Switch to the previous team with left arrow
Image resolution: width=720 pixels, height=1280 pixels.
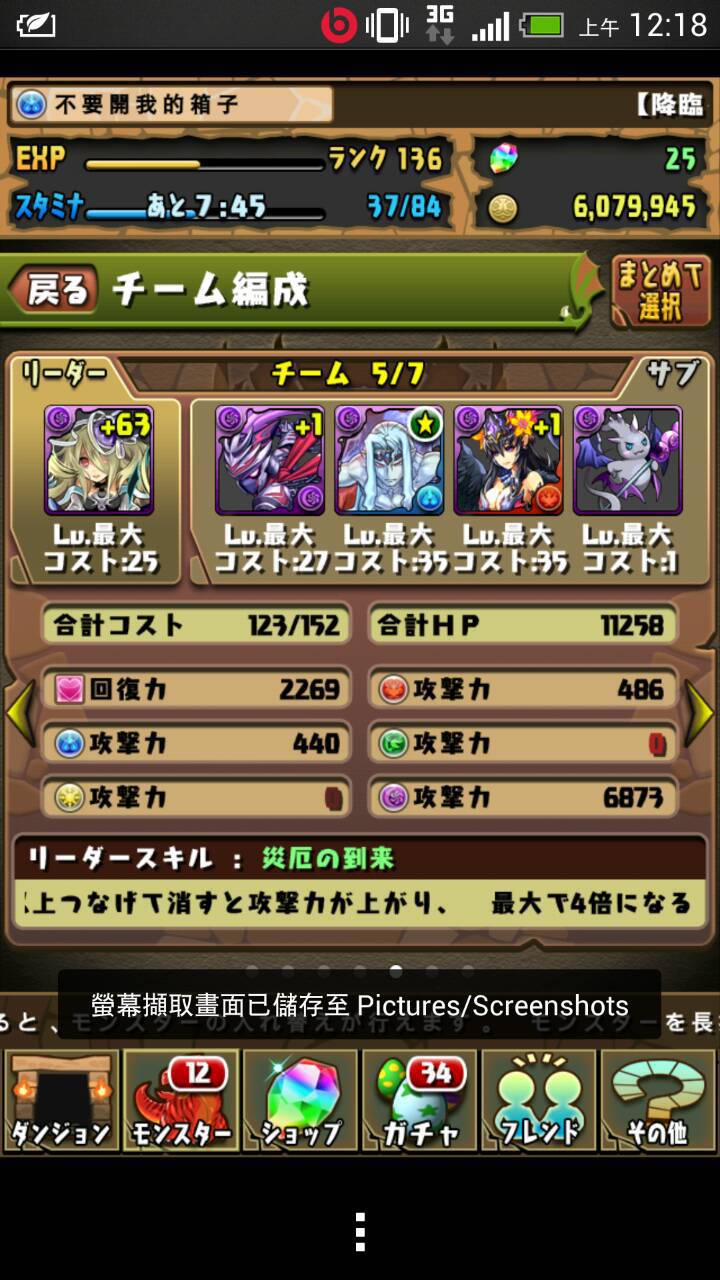[x=20, y=712]
